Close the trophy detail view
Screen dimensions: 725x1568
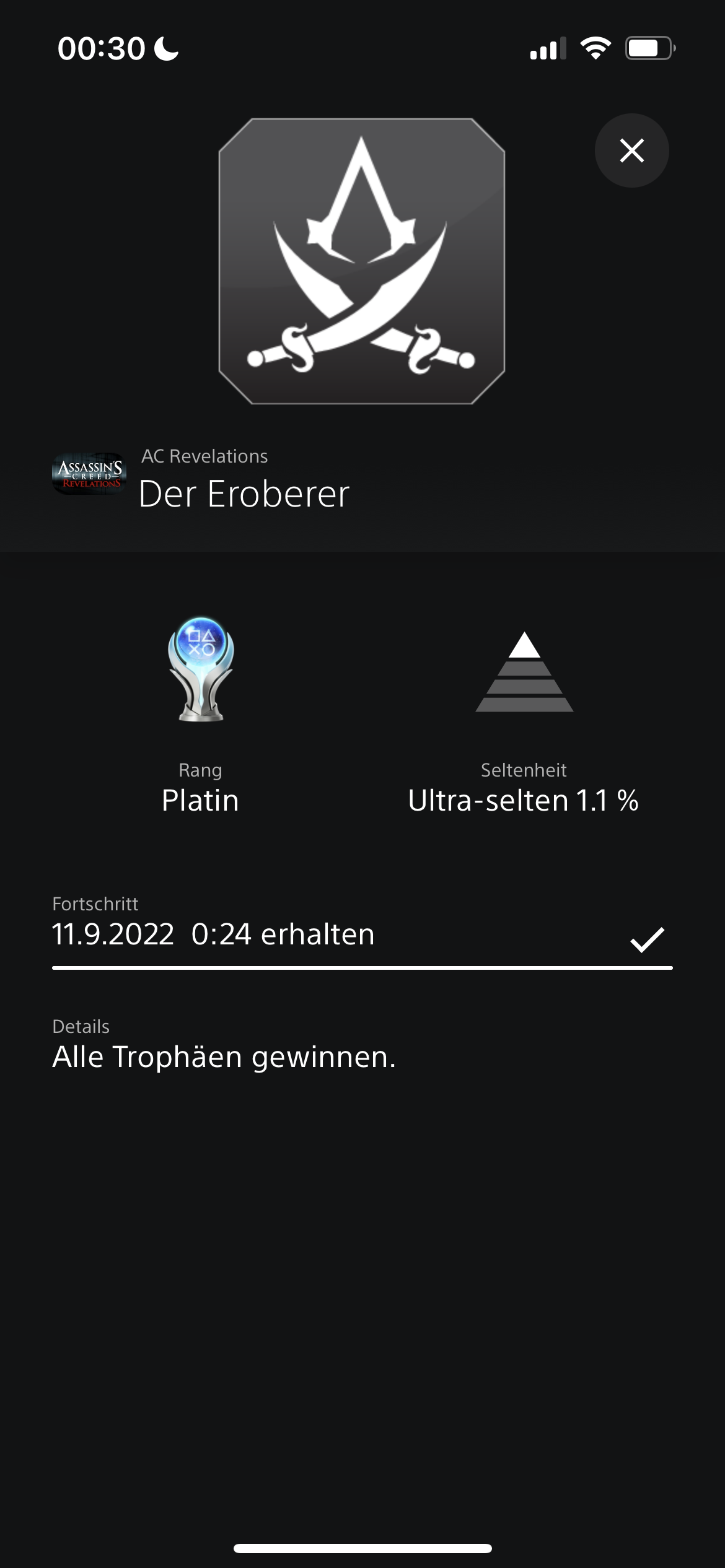pyautogui.click(x=631, y=150)
